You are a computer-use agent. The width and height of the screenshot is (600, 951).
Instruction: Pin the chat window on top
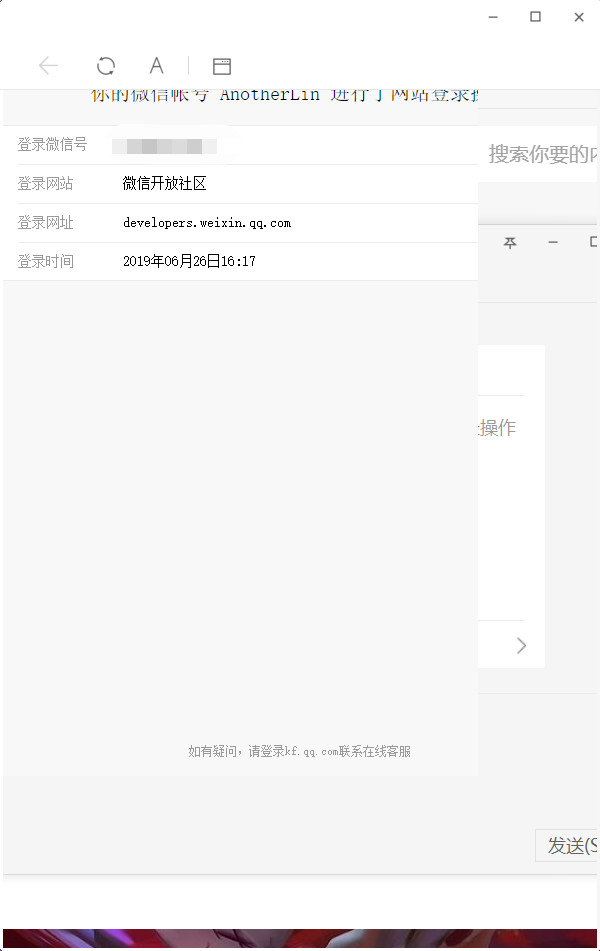click(x=510, y=243)
